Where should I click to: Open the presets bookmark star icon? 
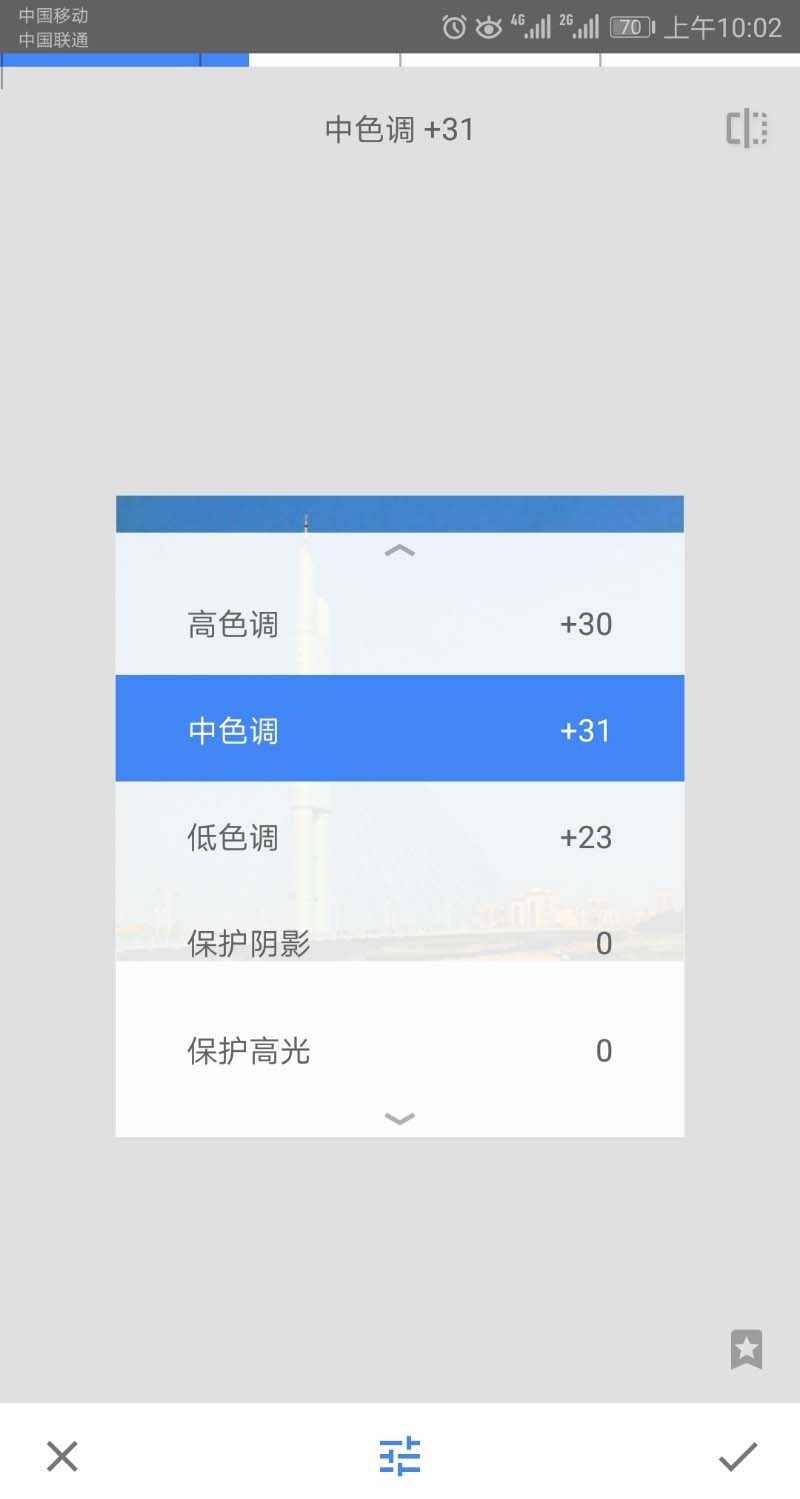pyautogui.click(x=746, y=1349)
